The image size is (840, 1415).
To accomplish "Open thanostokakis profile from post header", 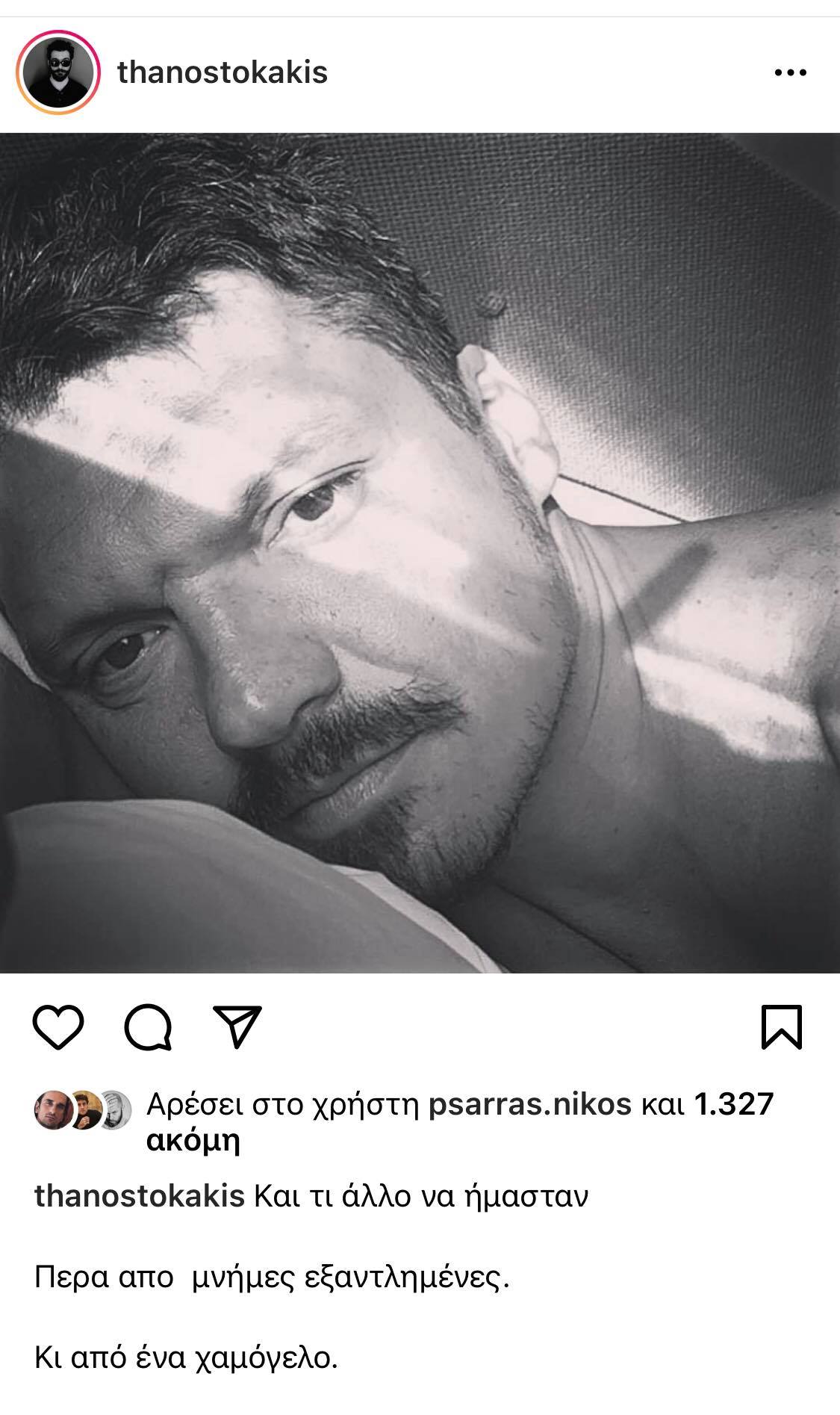I will (223, 72).
